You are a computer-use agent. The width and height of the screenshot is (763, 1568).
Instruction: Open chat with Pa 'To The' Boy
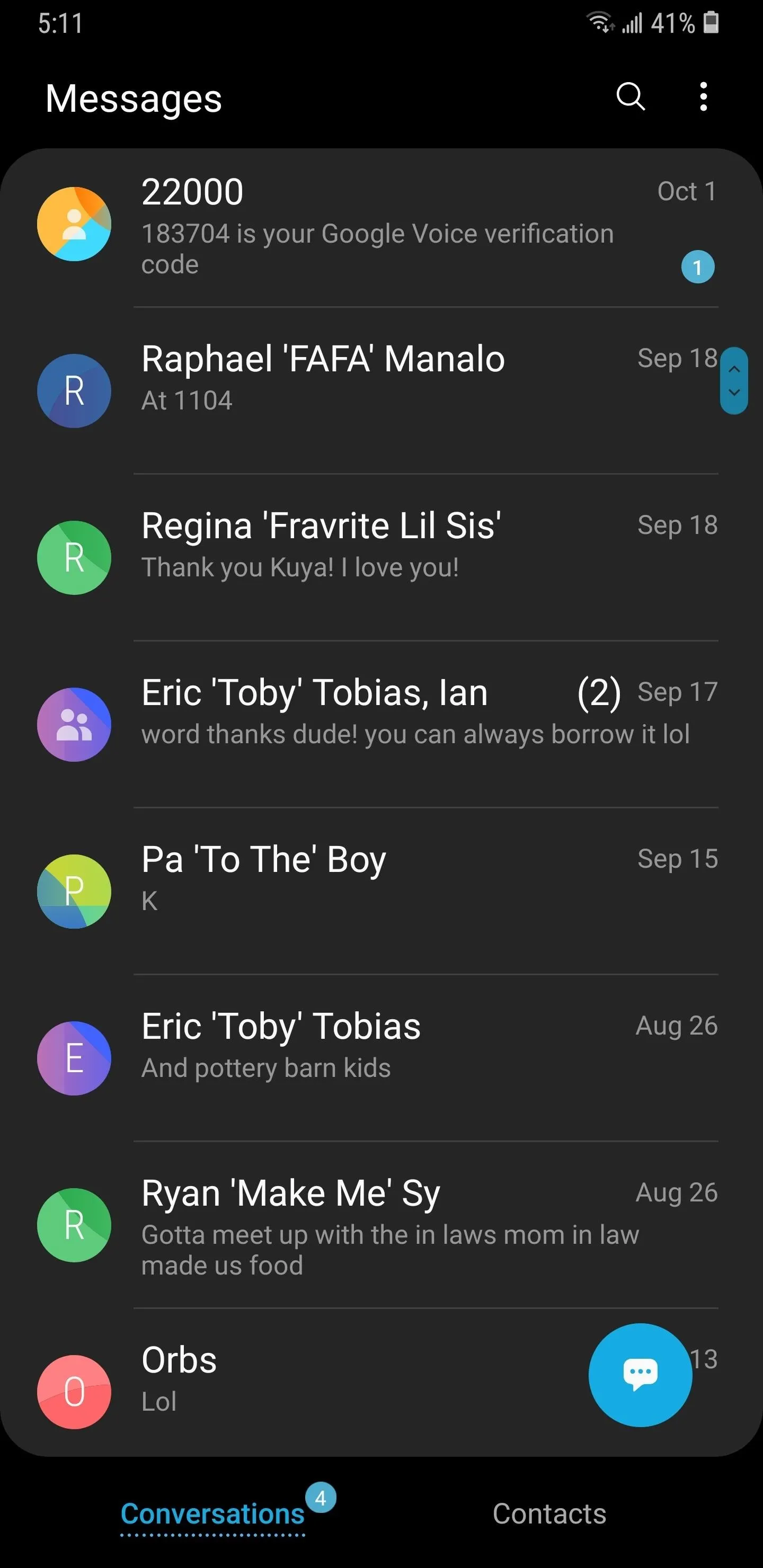pyautogui.click(x=381, y=891)
